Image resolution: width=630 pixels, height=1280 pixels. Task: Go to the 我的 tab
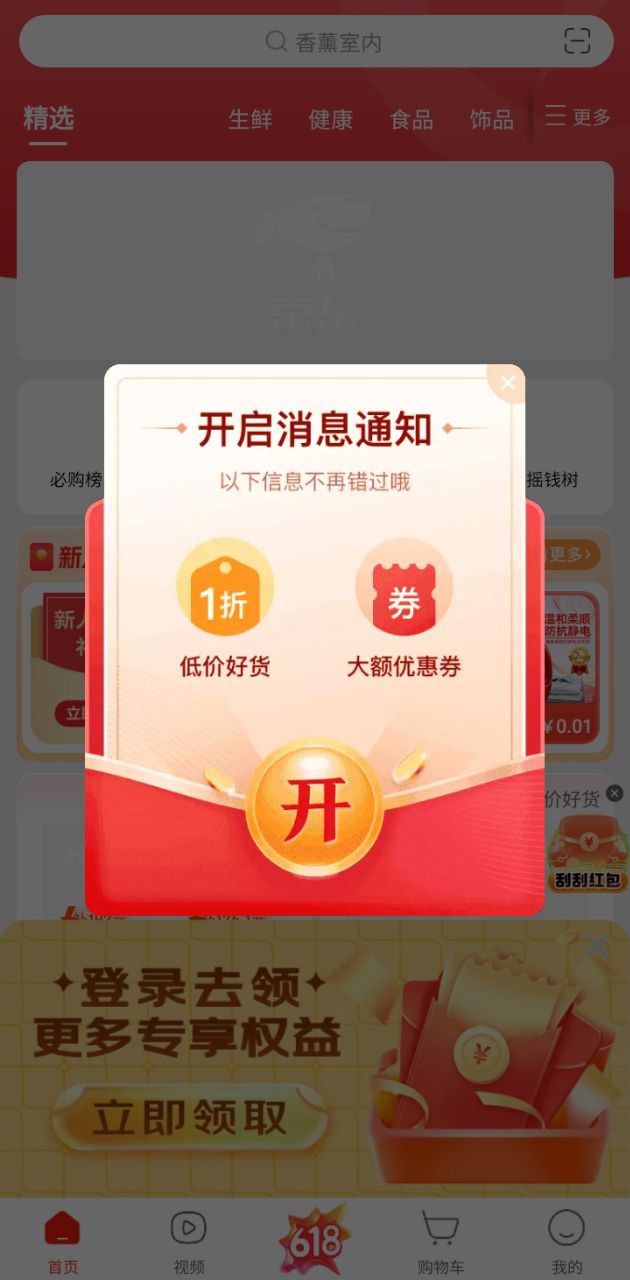566,1240
